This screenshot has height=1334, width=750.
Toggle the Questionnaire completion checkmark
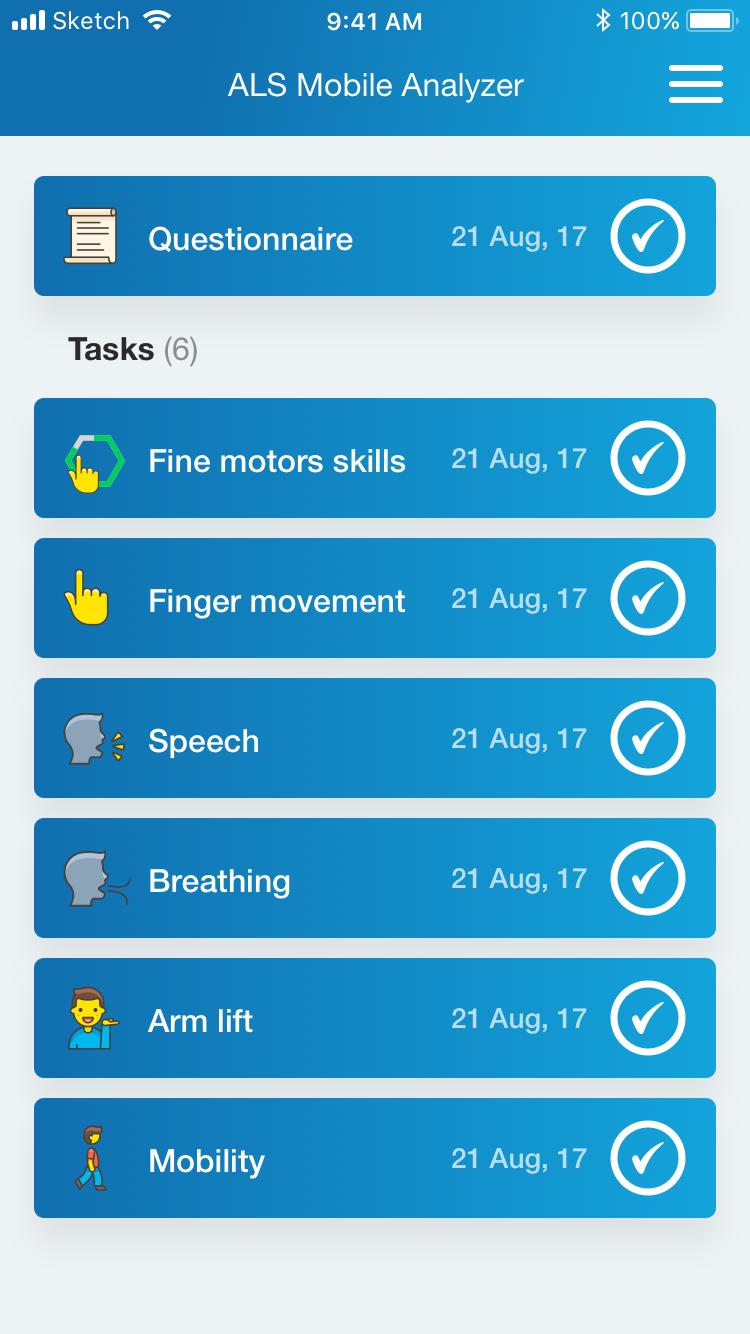(x=648, y=236)
